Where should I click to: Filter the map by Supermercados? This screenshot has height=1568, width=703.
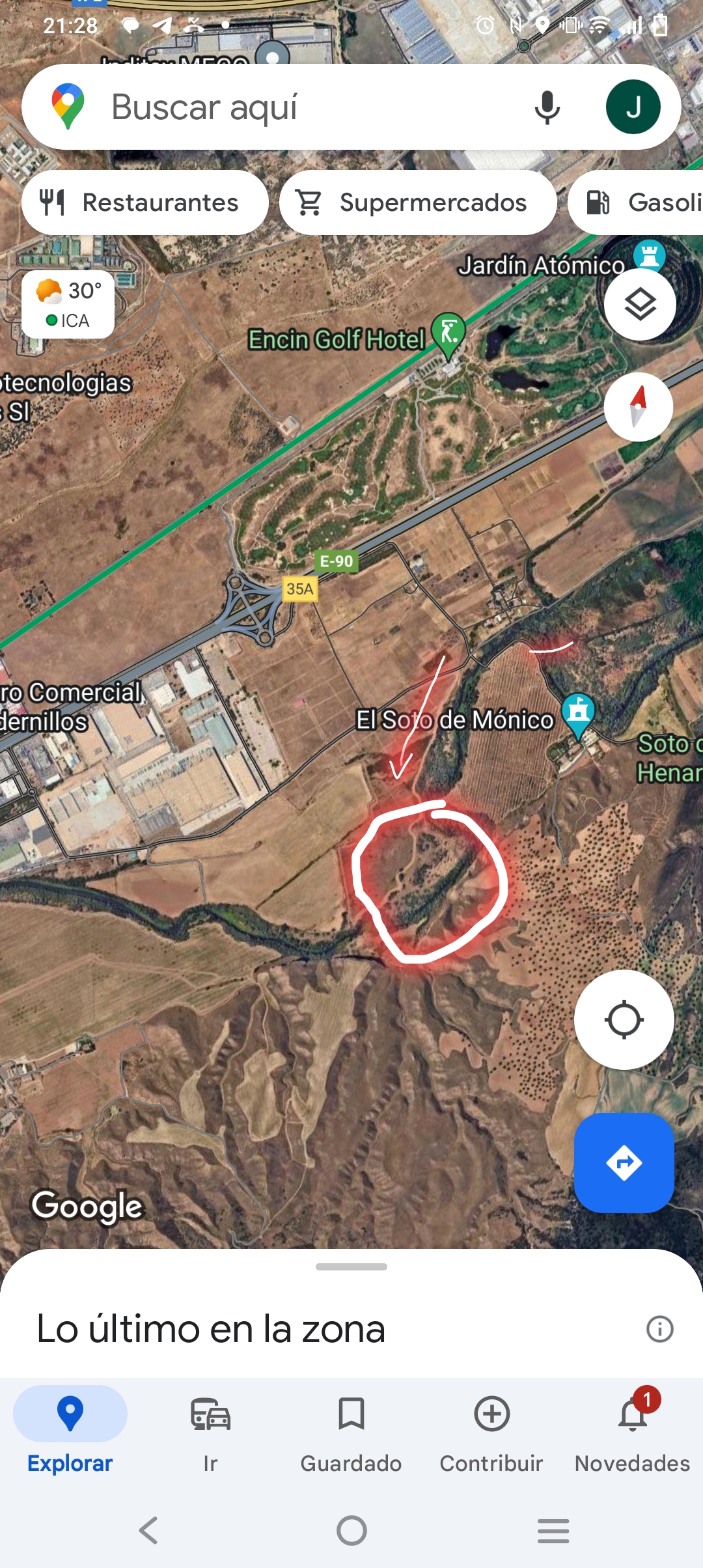pyautogui.click(x=418, y=203)
